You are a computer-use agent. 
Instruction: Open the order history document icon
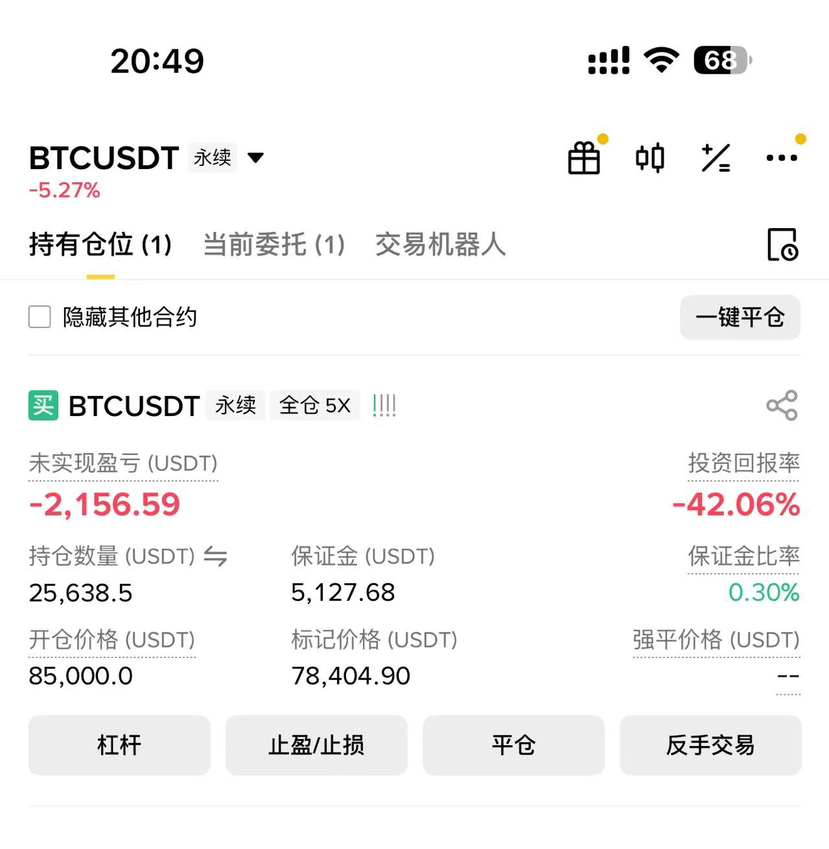(x=781, y=244)
